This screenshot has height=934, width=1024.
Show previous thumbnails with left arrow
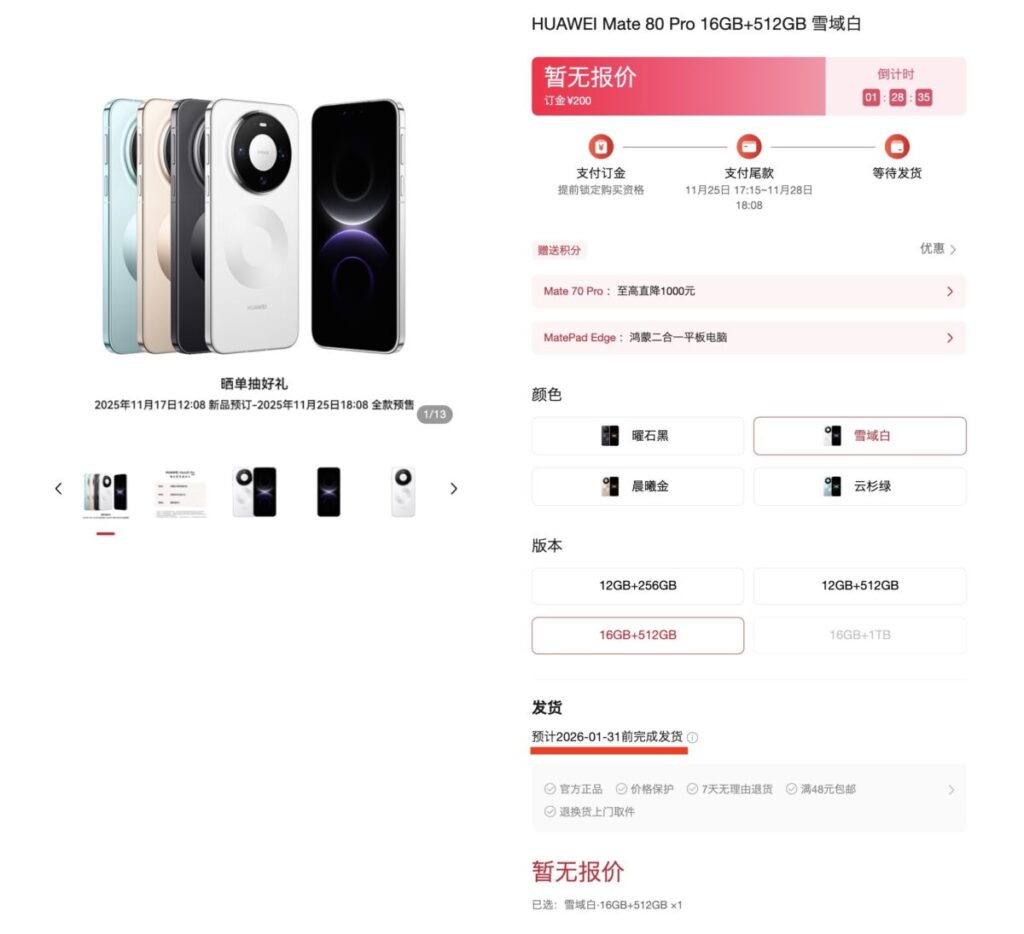click(58, 489)
